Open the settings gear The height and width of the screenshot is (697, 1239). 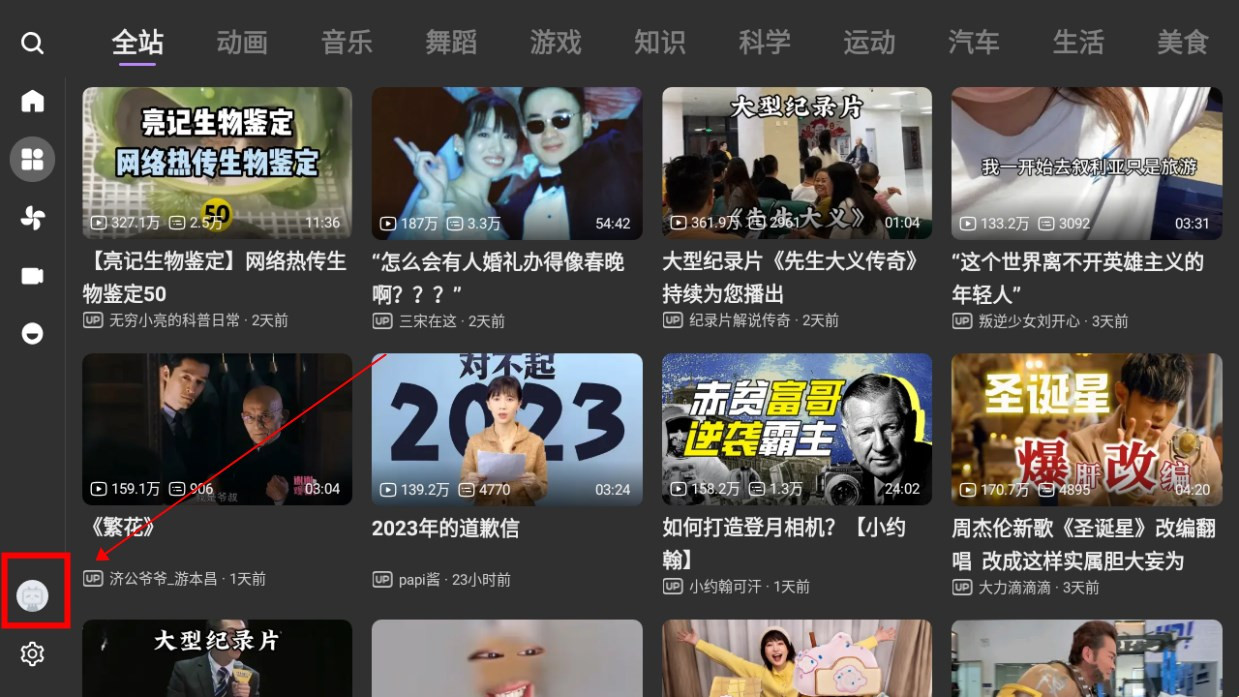click(x=32, y=654)
